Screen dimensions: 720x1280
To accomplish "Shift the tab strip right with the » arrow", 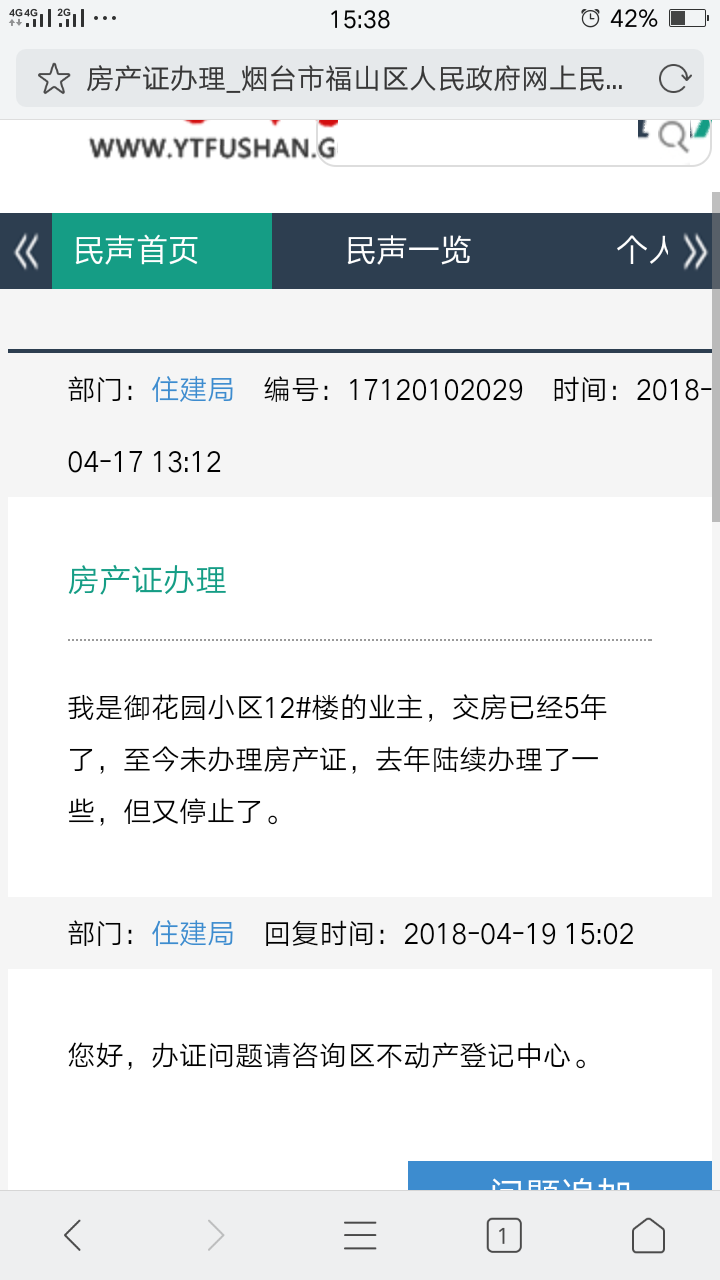I will (x=695, y=251).
